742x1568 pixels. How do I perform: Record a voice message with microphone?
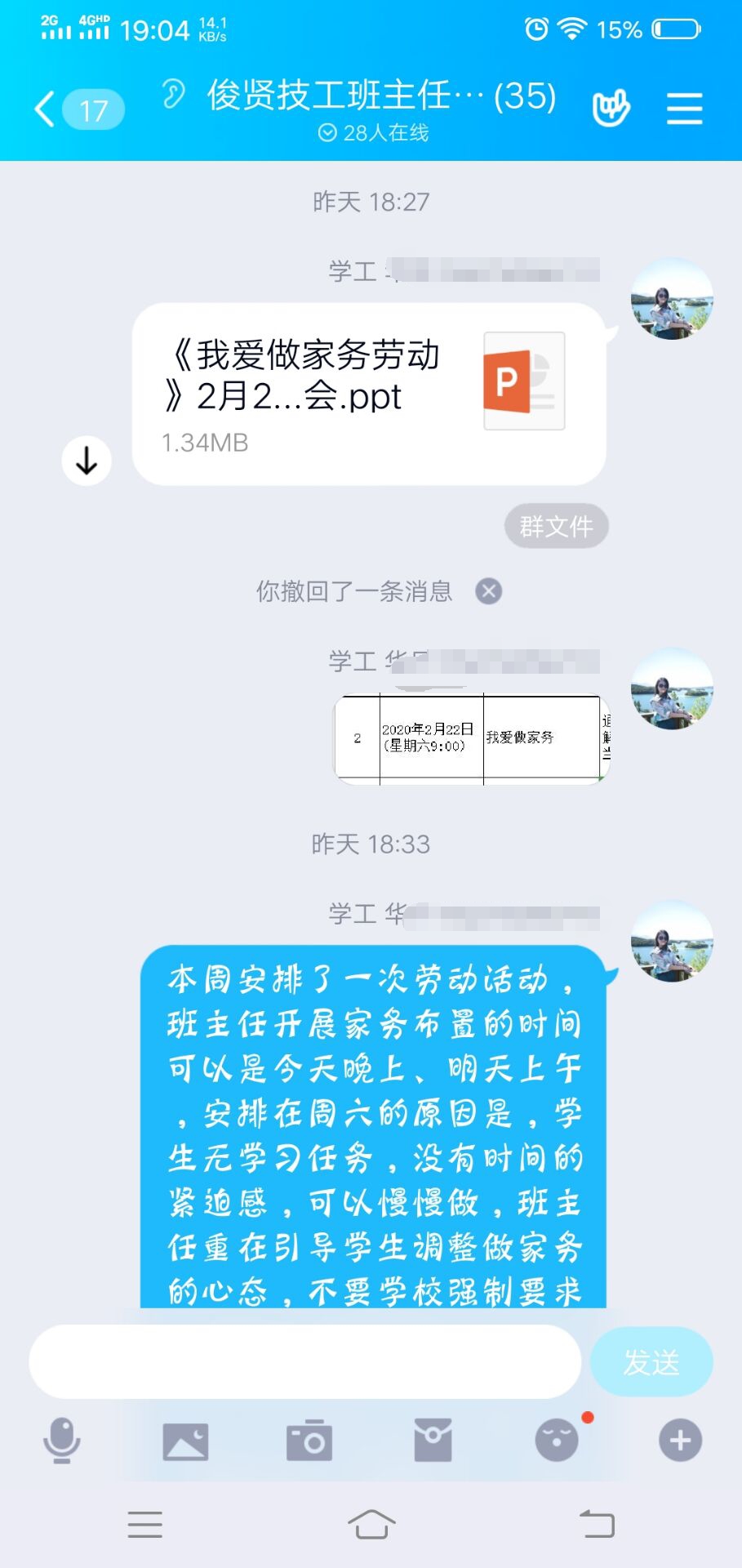tap(62, 1441)
